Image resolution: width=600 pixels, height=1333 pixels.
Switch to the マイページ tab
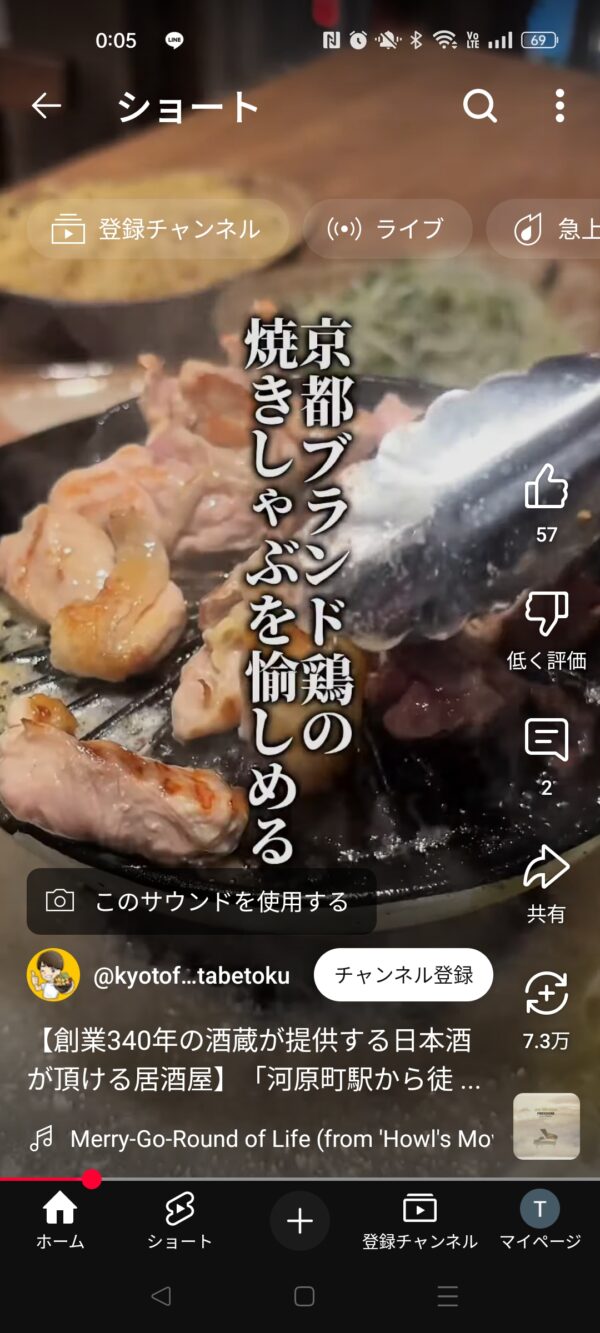click(x=540, y=1221)
